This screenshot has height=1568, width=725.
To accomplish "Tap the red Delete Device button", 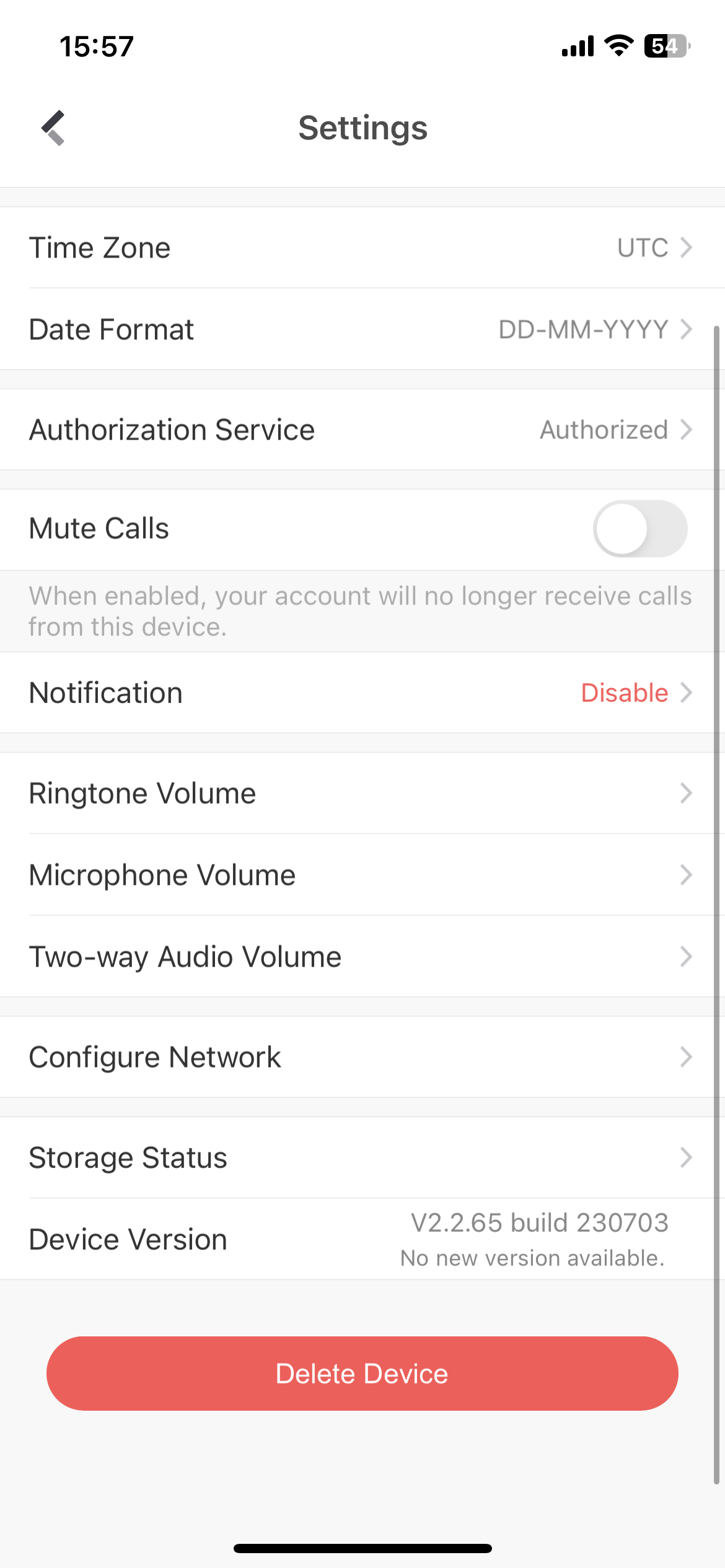I will tap(362, 1374).
